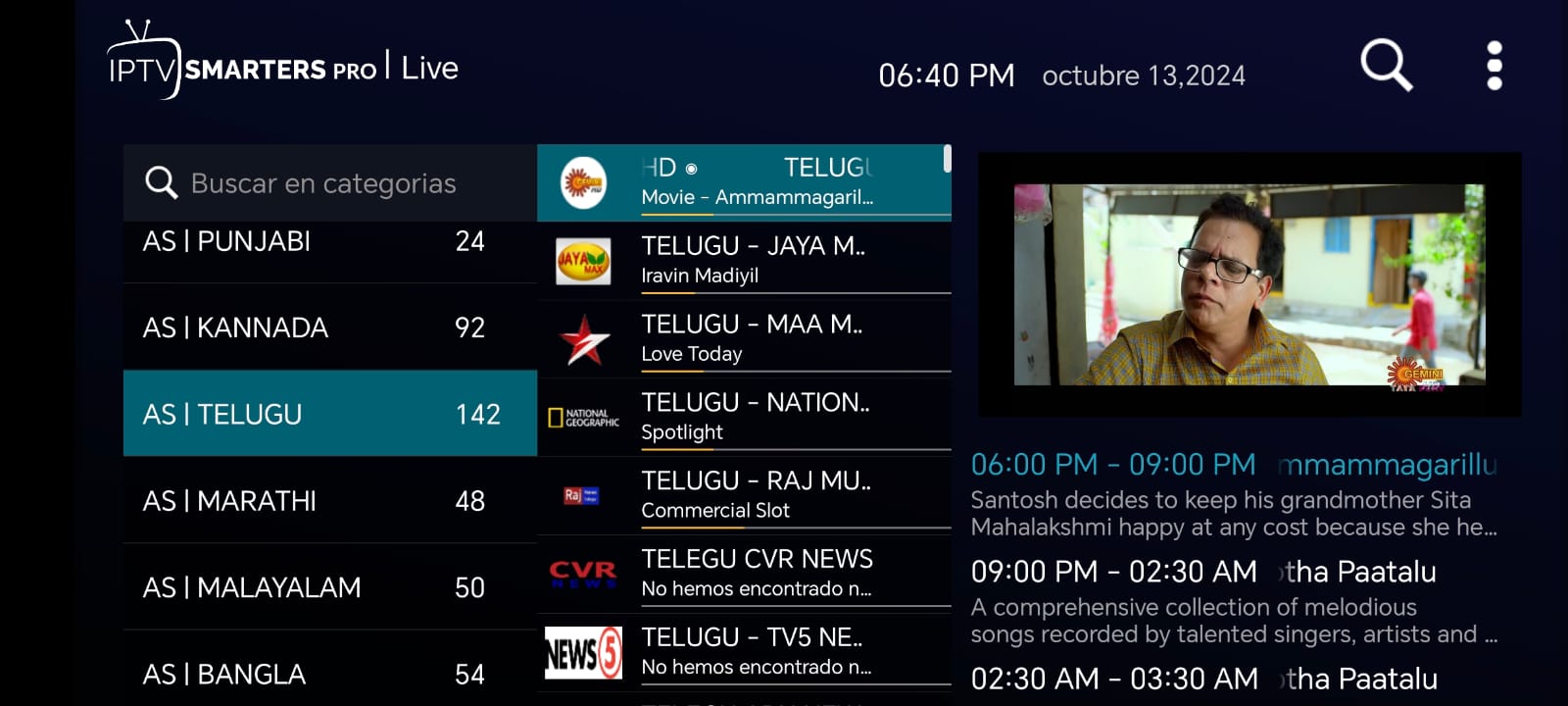1568x706 pixels.
Task: Open the search magnifier icon
Action: pyautogui.click(x=1386, y=66)
